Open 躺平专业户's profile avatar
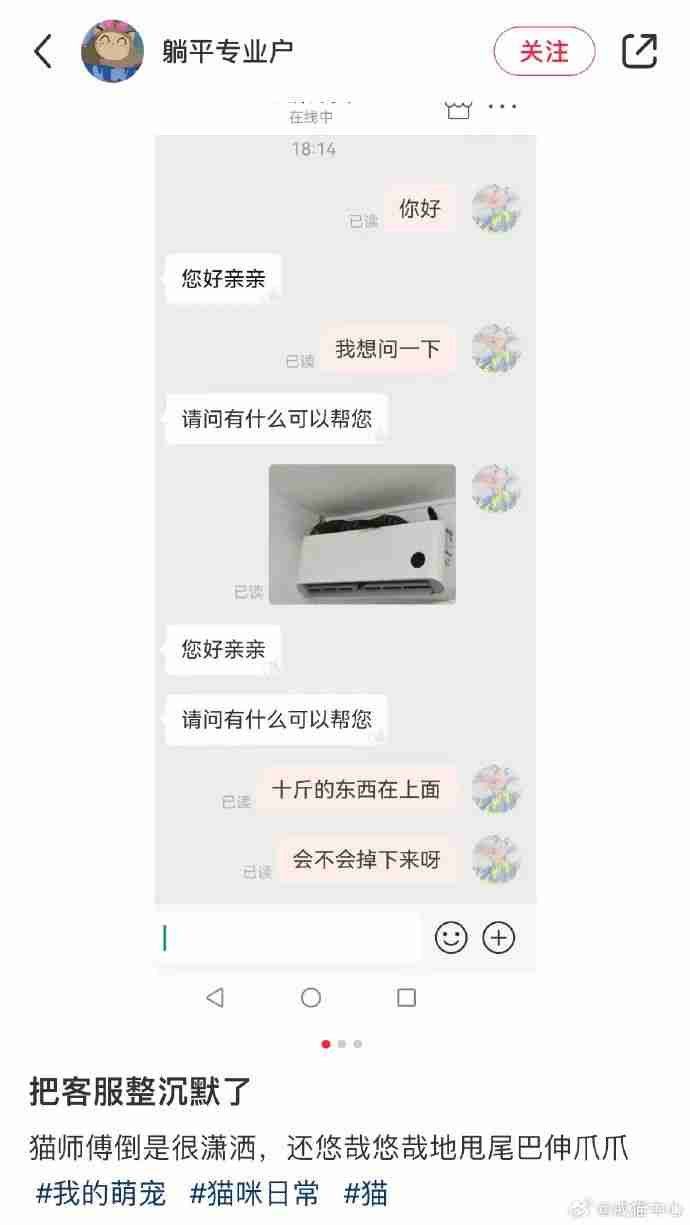This screenshot has width=690, height=1225. pos(112,51)
